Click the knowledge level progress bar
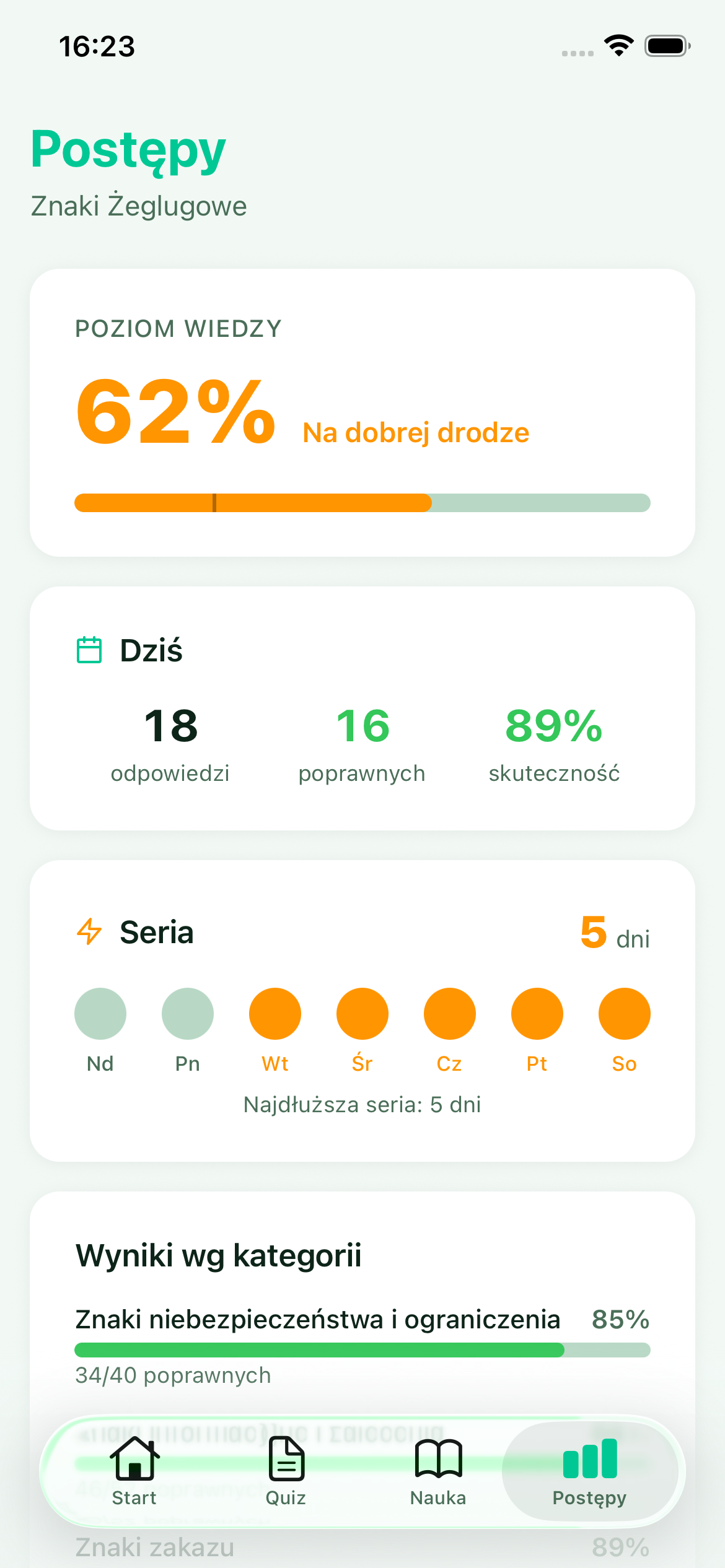Viewport: 725px width, 1568px height. pos(362,503)
